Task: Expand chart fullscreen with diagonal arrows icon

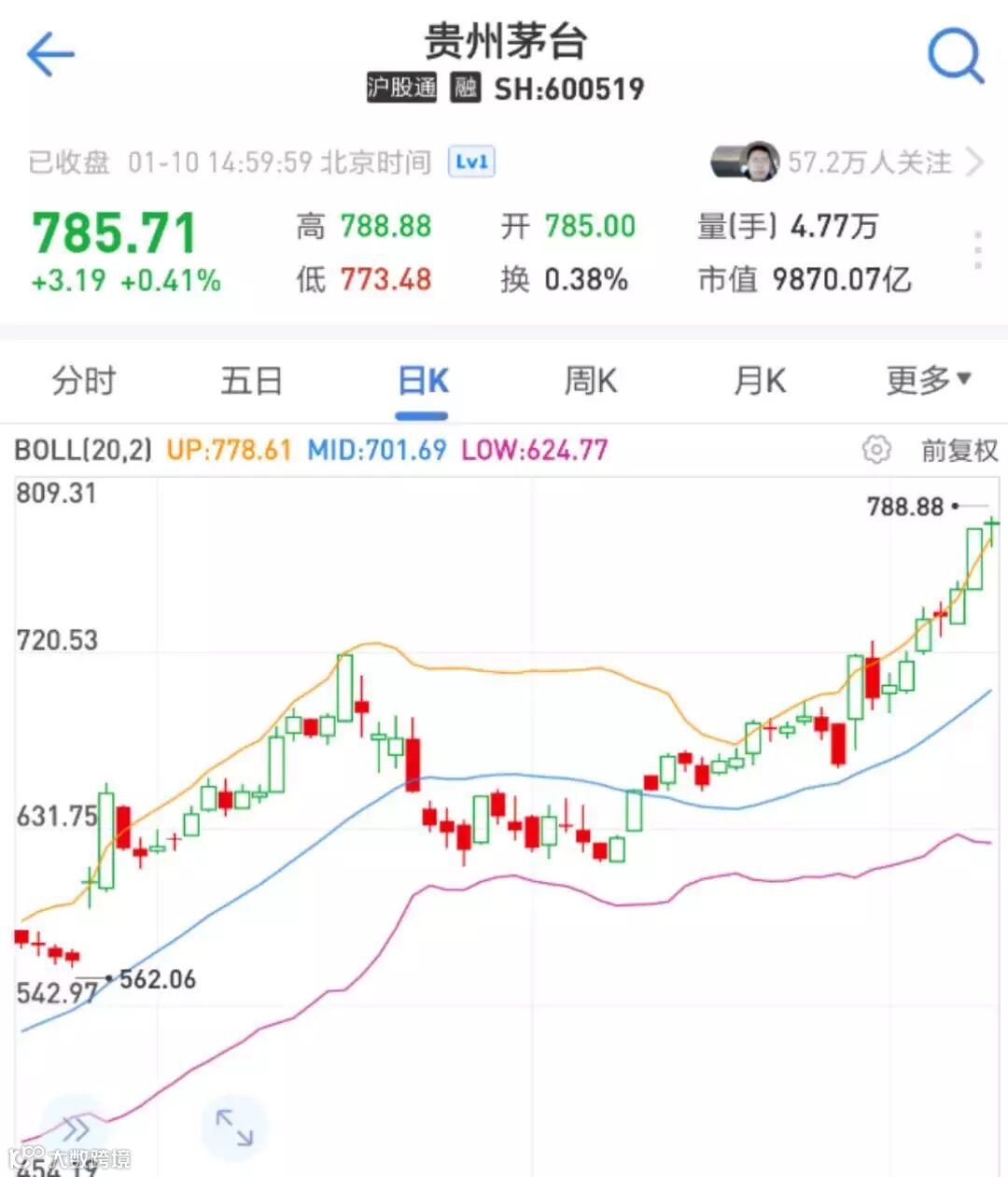Action: (233, 1127)
